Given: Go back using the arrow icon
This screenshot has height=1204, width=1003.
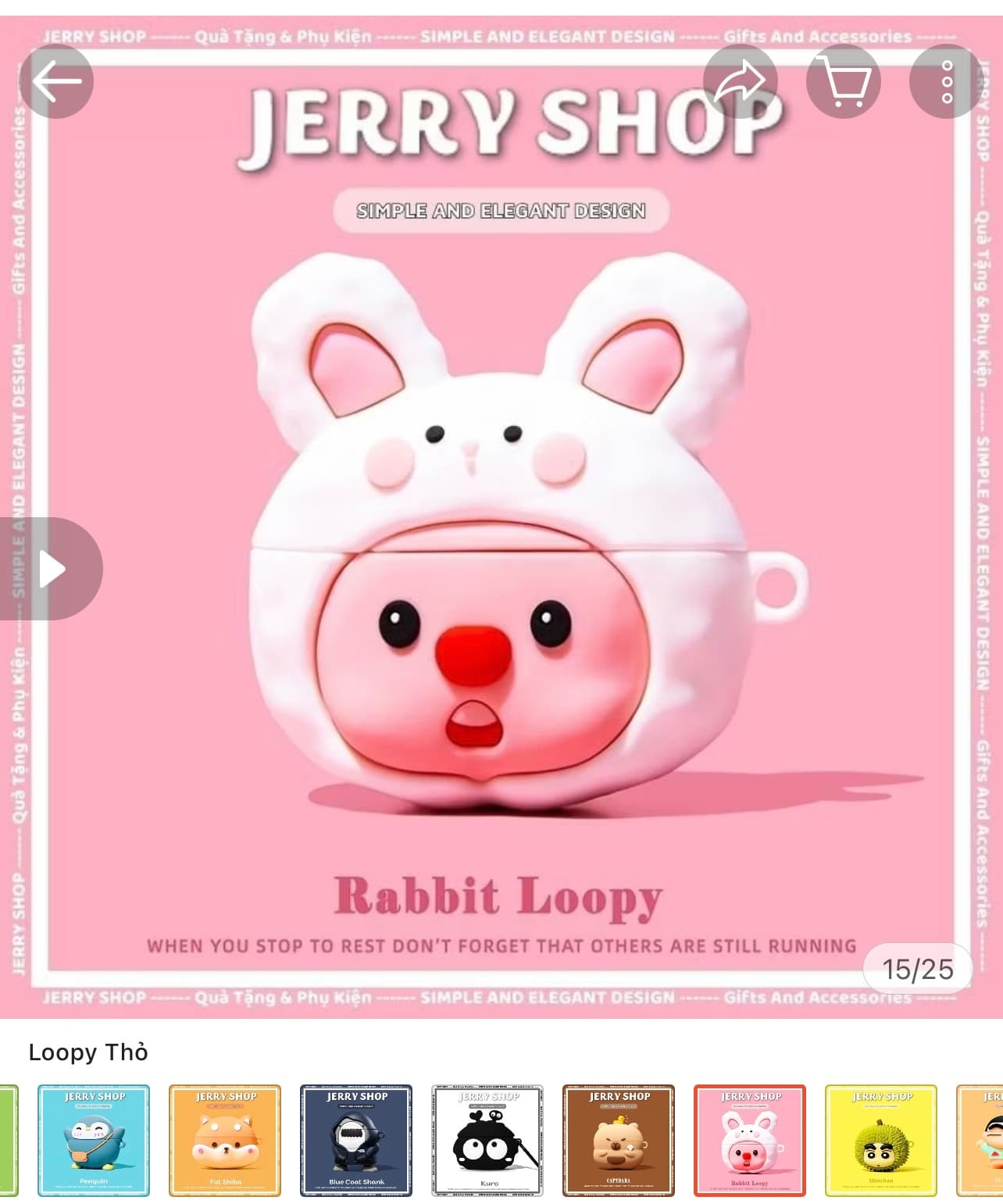Looking at the screenshot, I should tap(56, 81).
